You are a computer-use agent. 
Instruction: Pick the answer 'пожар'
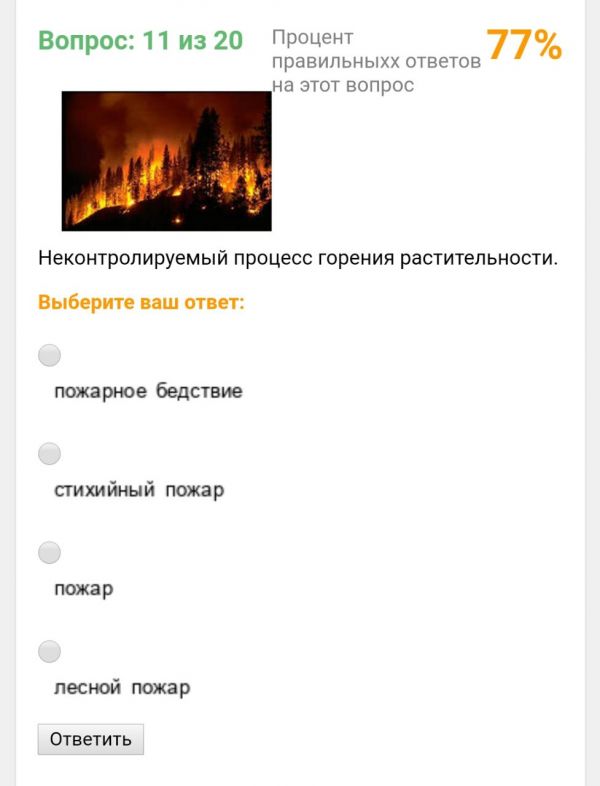coord(49,552)
